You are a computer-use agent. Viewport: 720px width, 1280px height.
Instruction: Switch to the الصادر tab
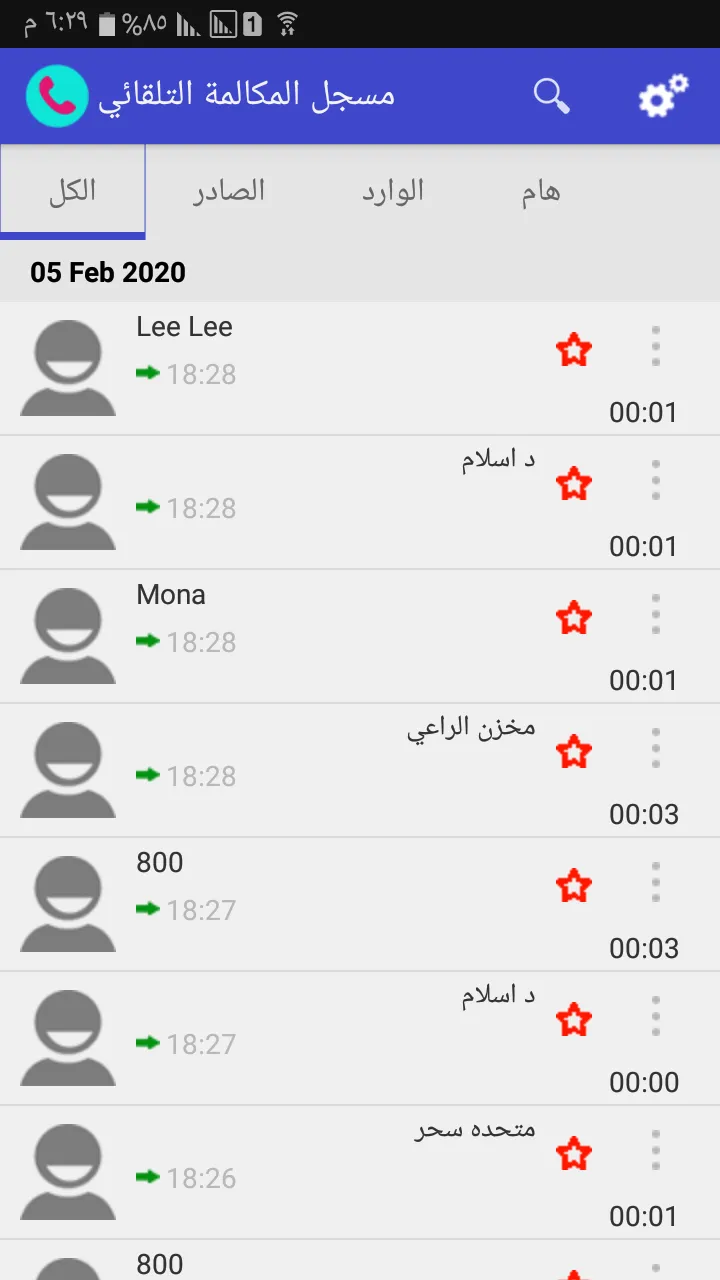229,190
